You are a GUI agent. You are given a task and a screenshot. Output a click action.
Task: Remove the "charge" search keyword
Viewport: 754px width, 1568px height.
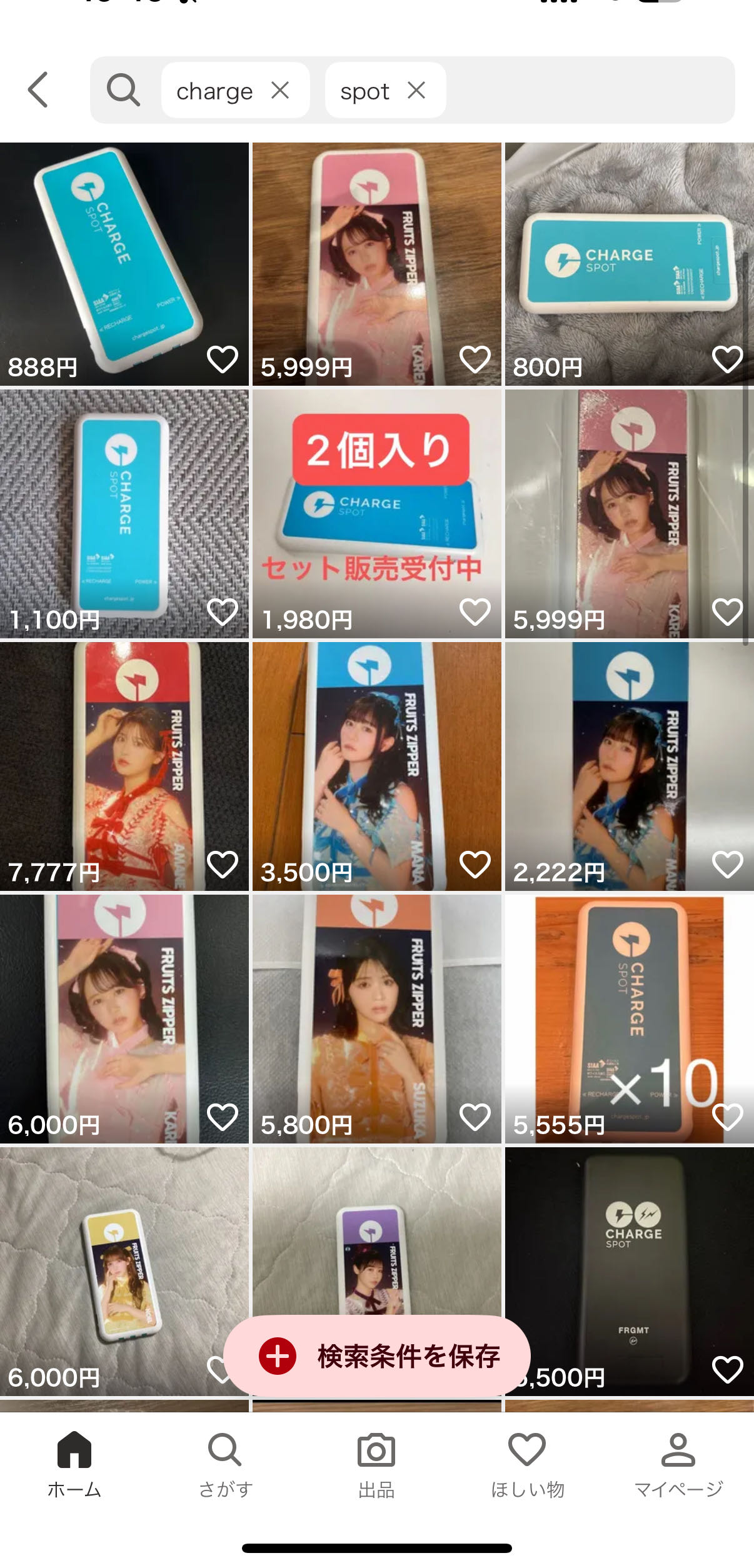point(280,91)
